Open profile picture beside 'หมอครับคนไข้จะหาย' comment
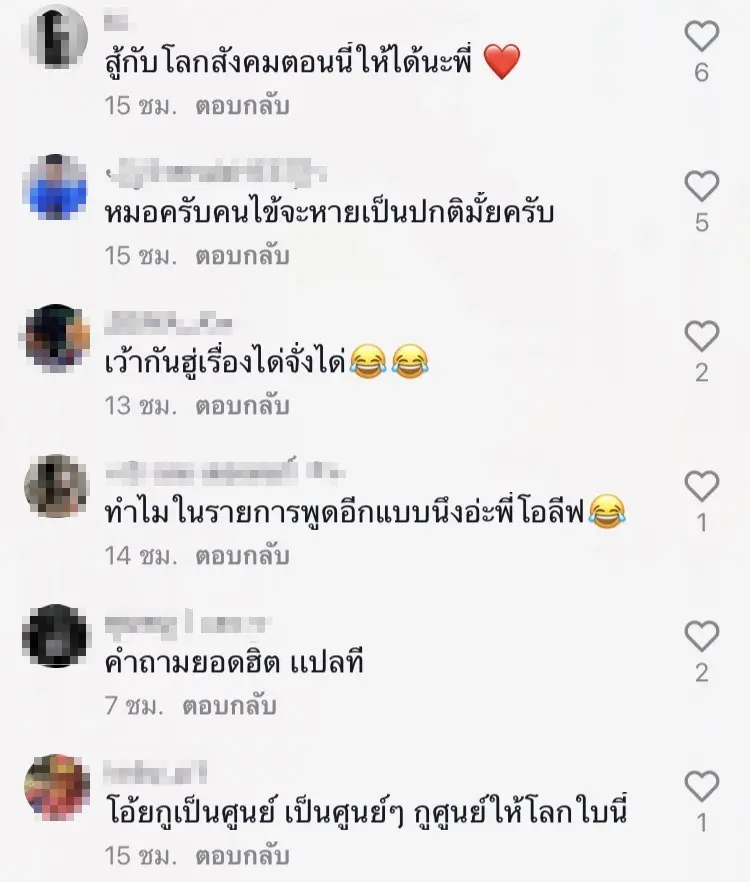This screenshot has height=882, width=750. (x=57, y=187)
